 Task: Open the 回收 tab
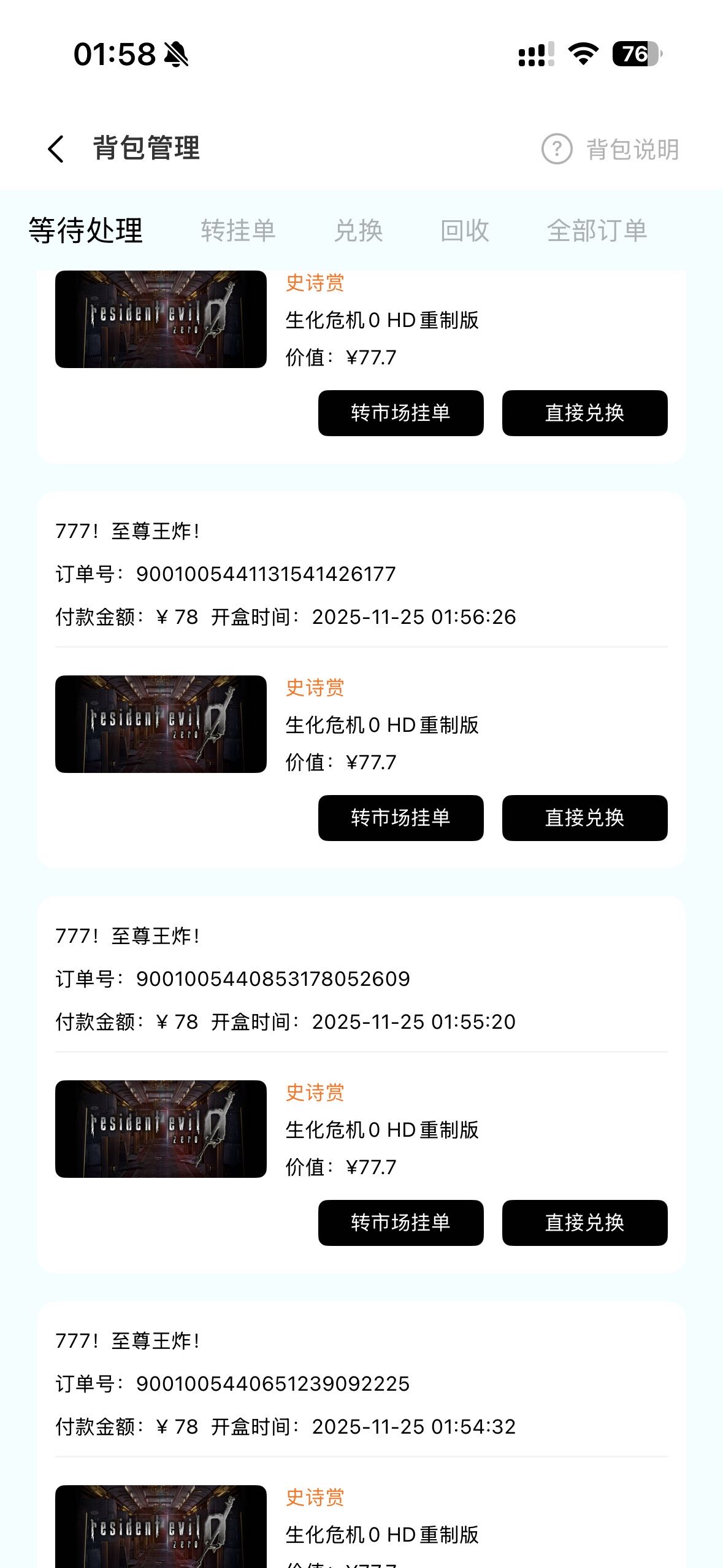pos(465,231)
